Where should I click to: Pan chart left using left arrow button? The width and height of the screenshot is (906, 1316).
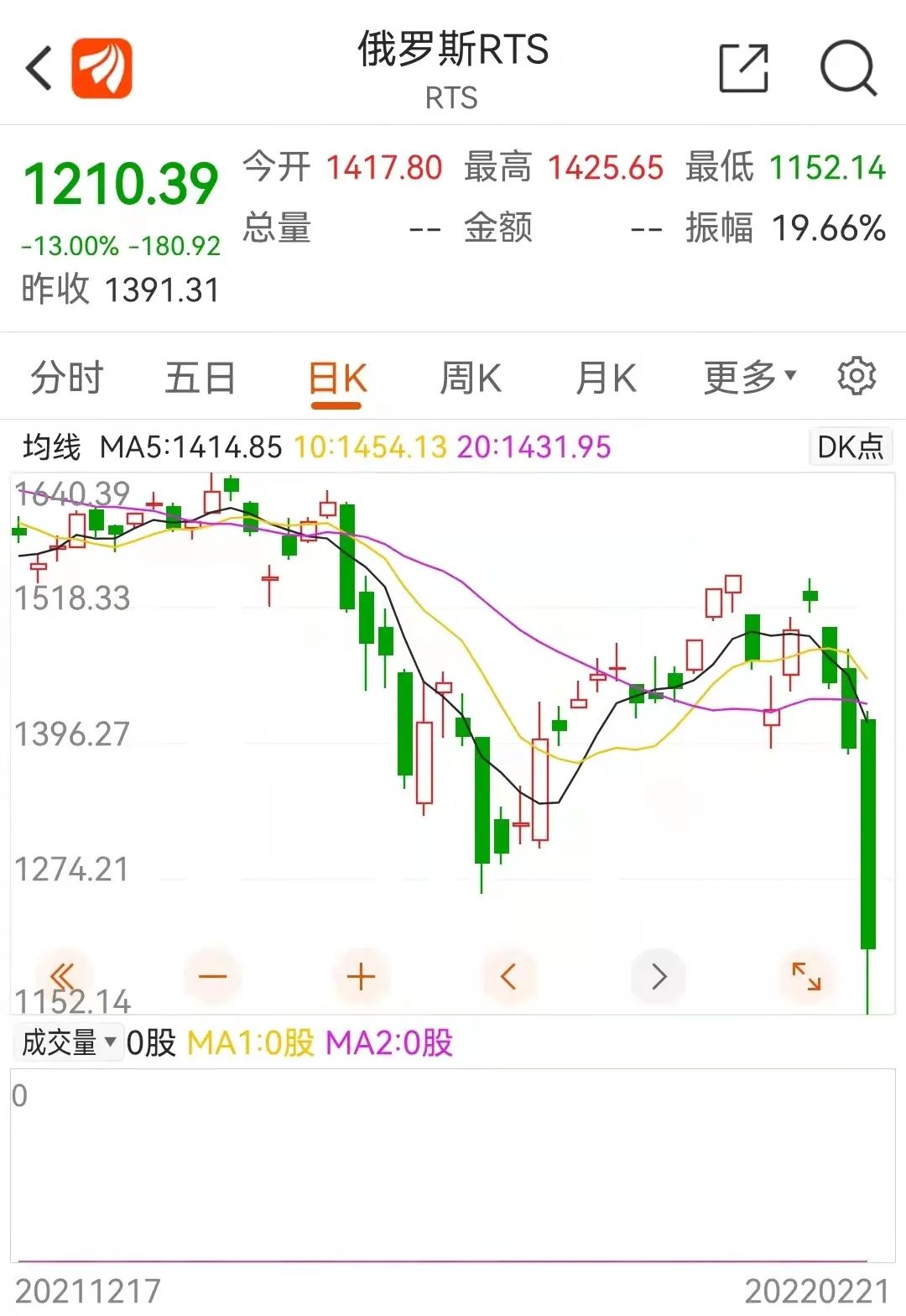coord(510,976)
